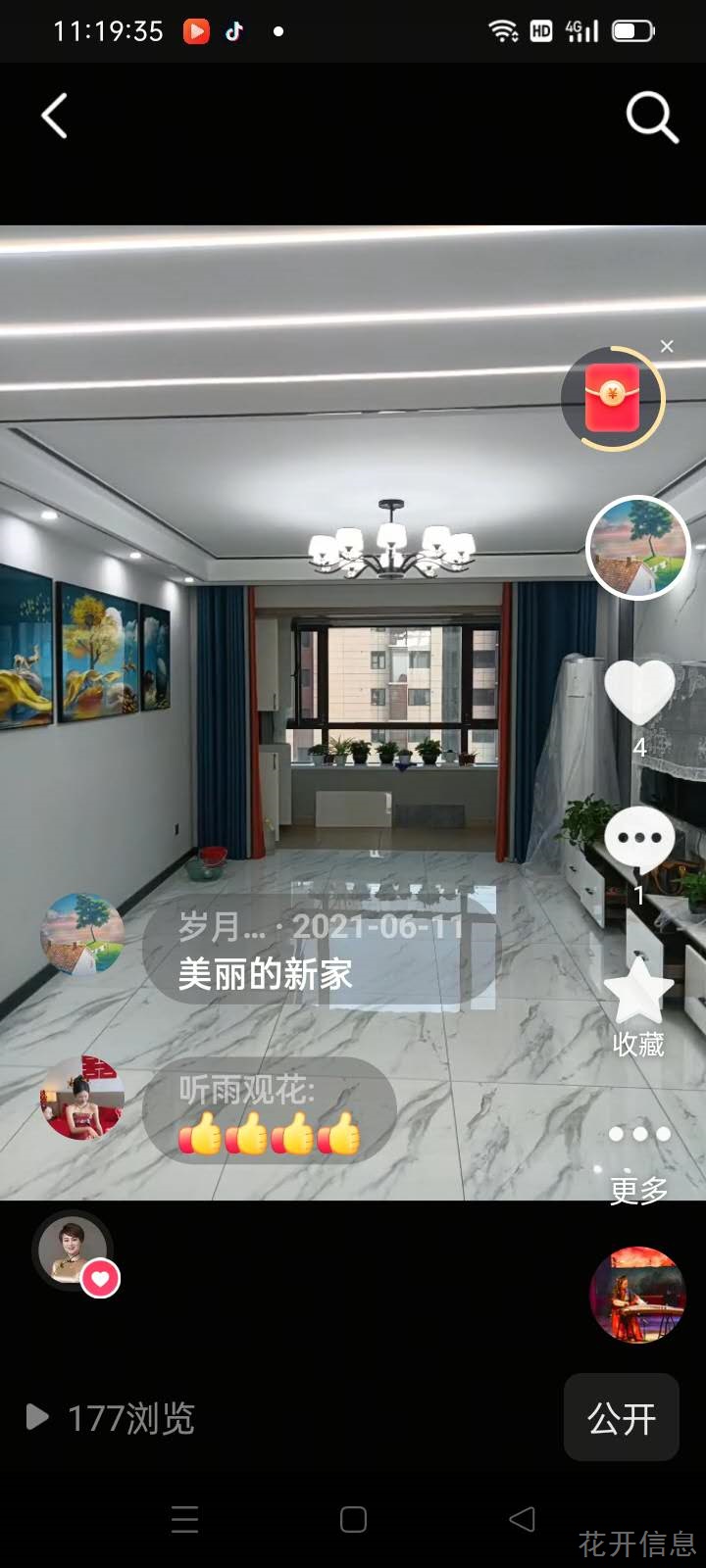Open the 177浏览 view list
Viewport: 706px width, 1568px height.
click(x=110, y=1418)
